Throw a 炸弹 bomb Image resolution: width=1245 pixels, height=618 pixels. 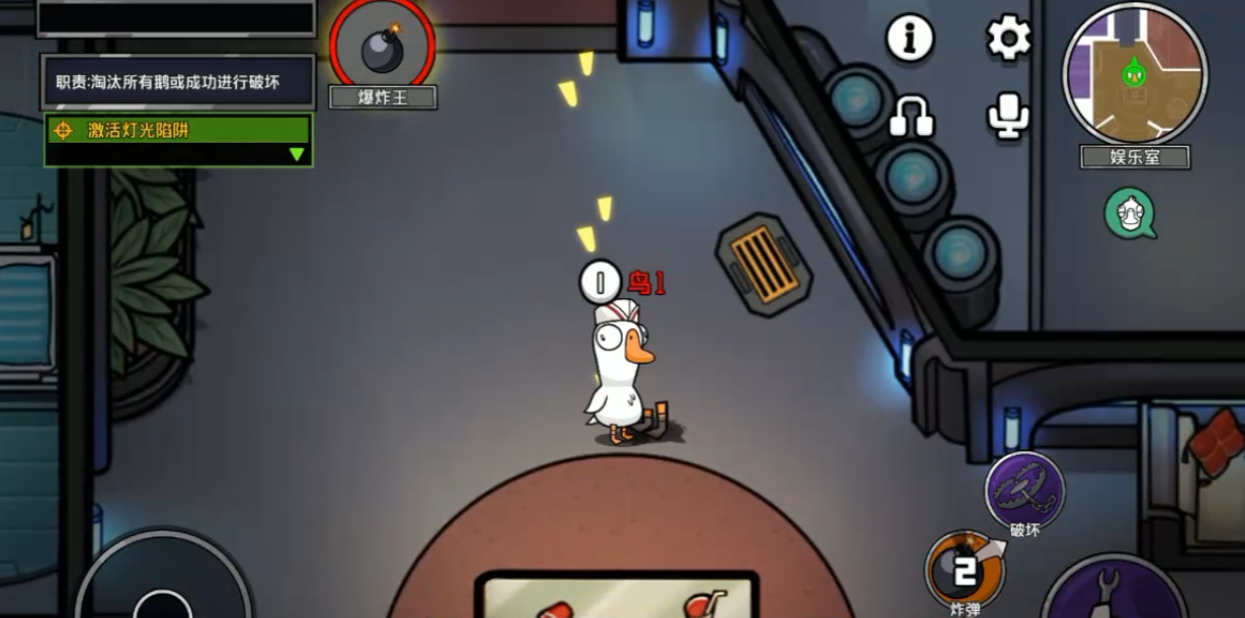coord(965,570)
